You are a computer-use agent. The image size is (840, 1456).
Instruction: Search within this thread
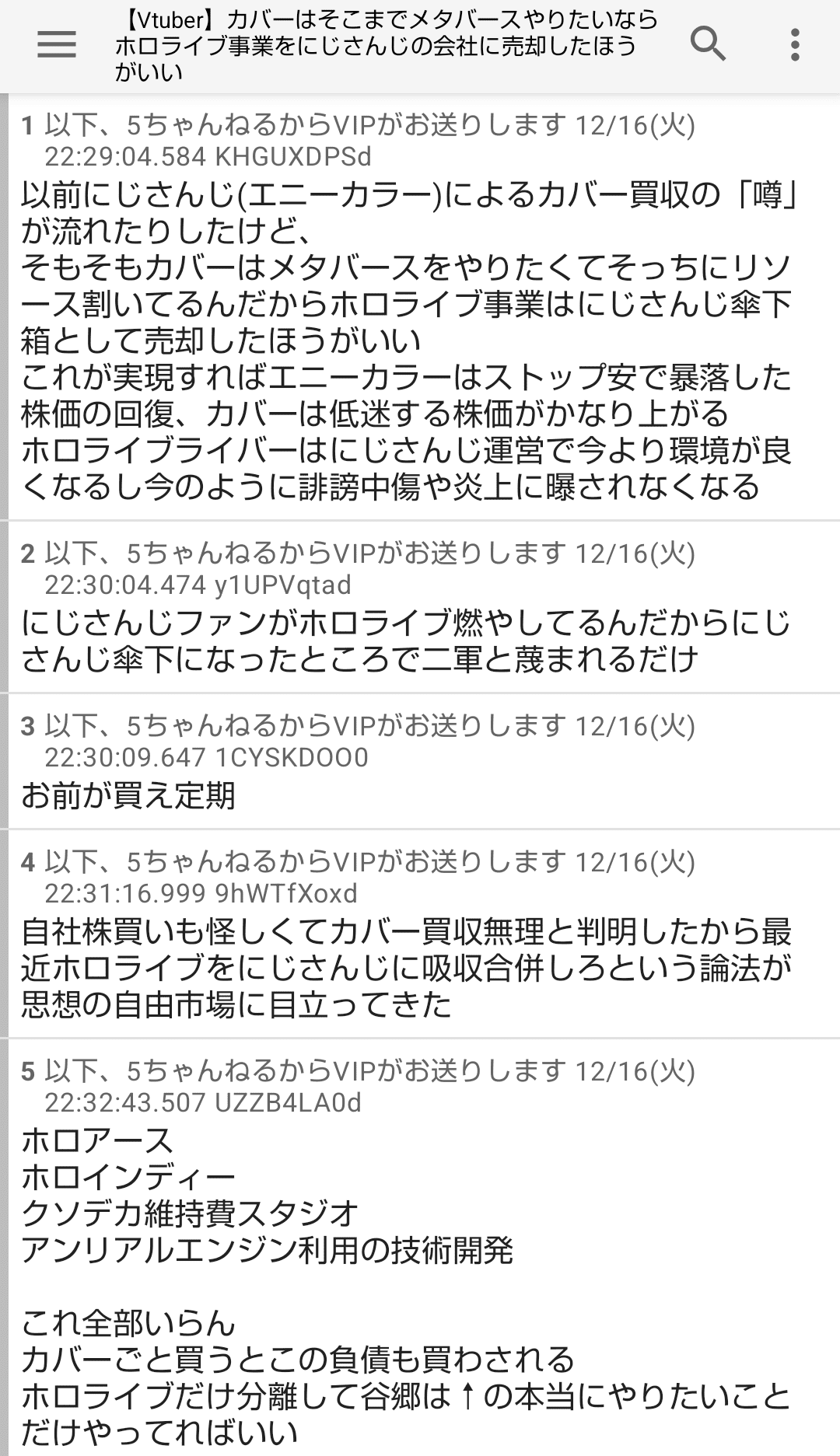coord(708,44)
